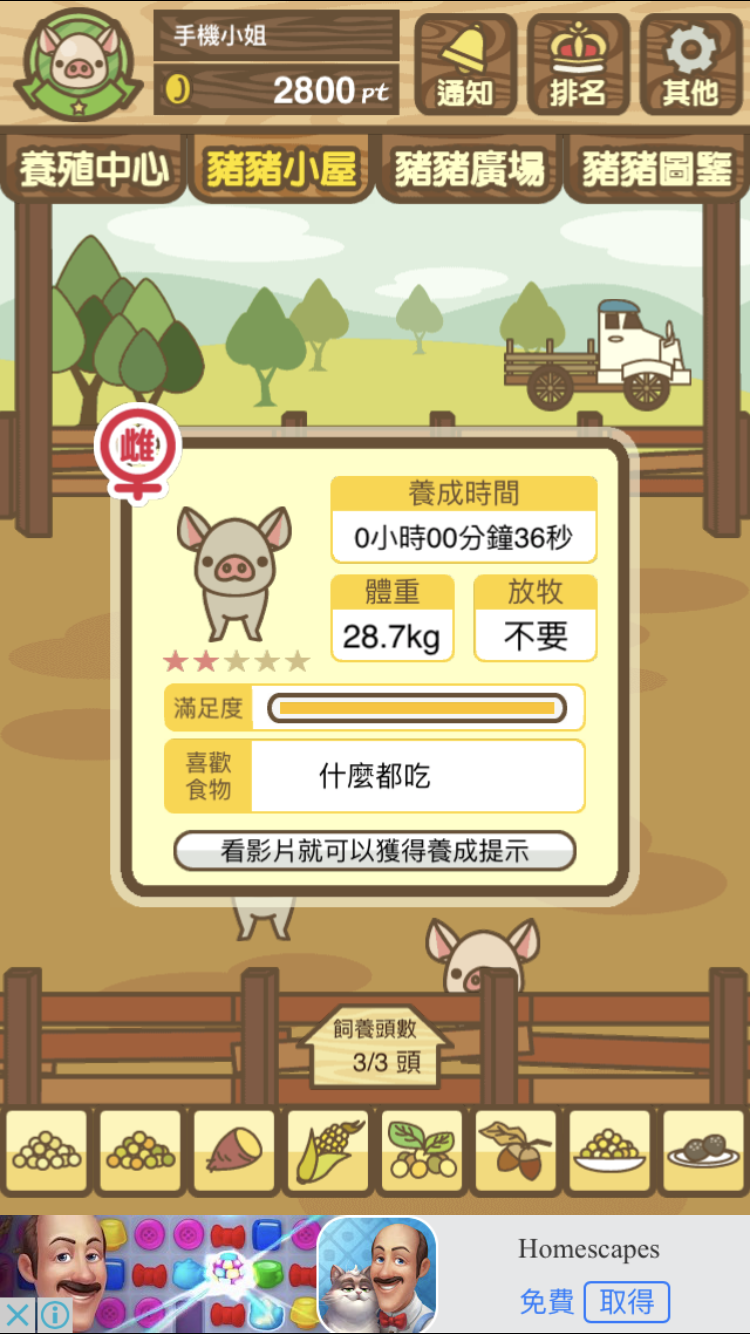Go to the 豬豬廣場 tab
The height and width of the screenshot is (1334, 750).
[x=469, y=169]
